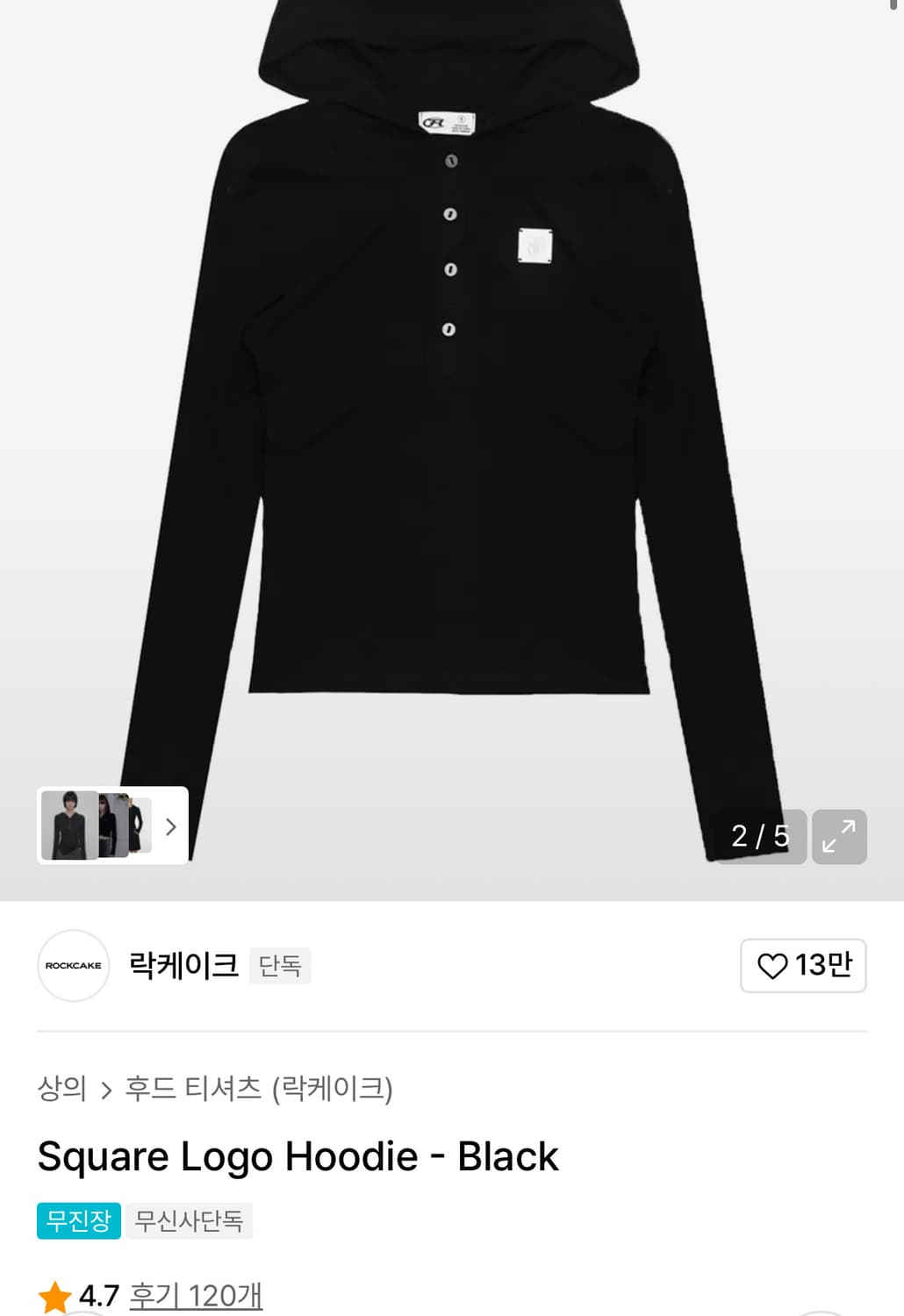
Task: Tap the 4.7 rating score display
Action: click(98, 1293)
